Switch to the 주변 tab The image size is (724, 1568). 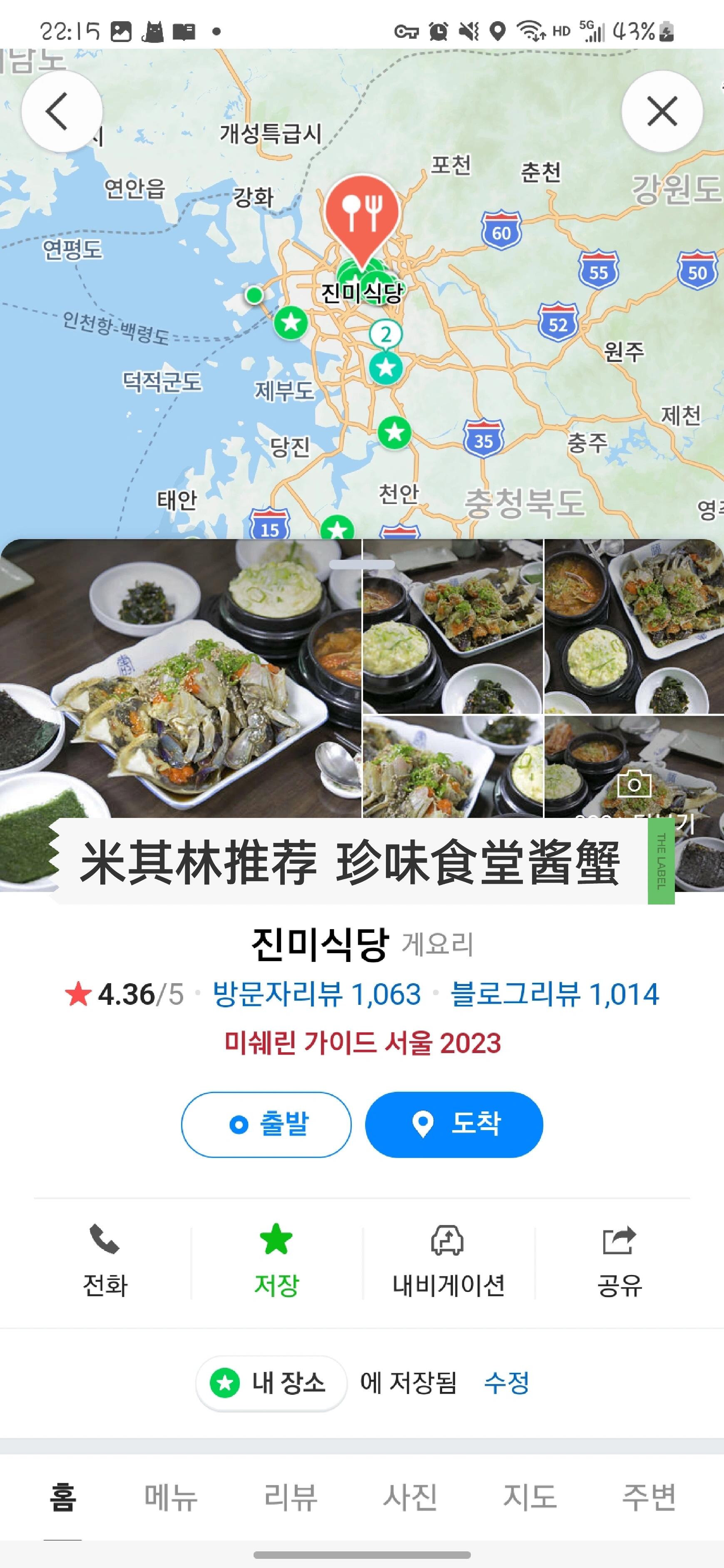pos(649,1497)
